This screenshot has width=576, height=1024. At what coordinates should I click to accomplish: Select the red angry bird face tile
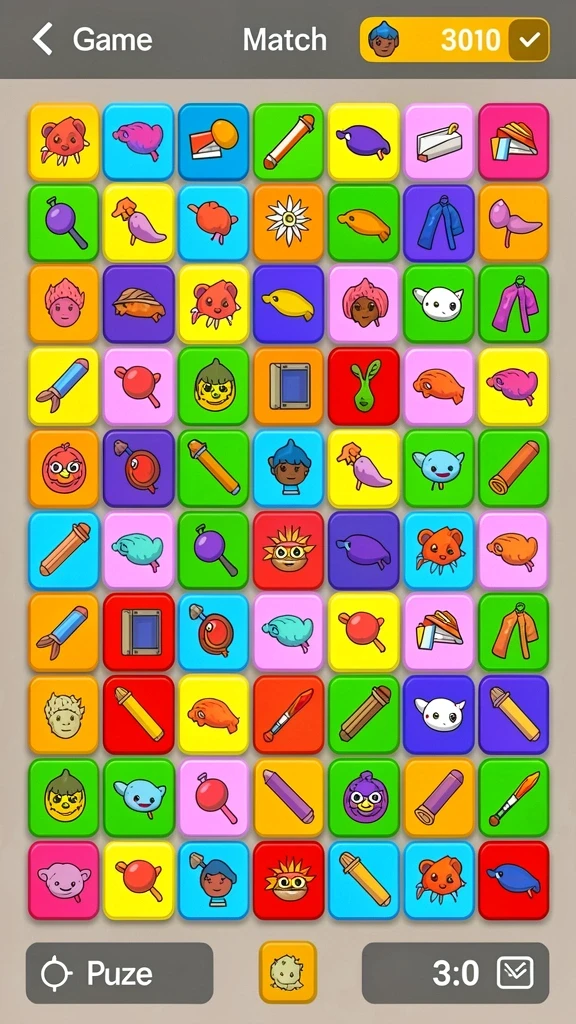pyautogui.click(x=63, y=468)
